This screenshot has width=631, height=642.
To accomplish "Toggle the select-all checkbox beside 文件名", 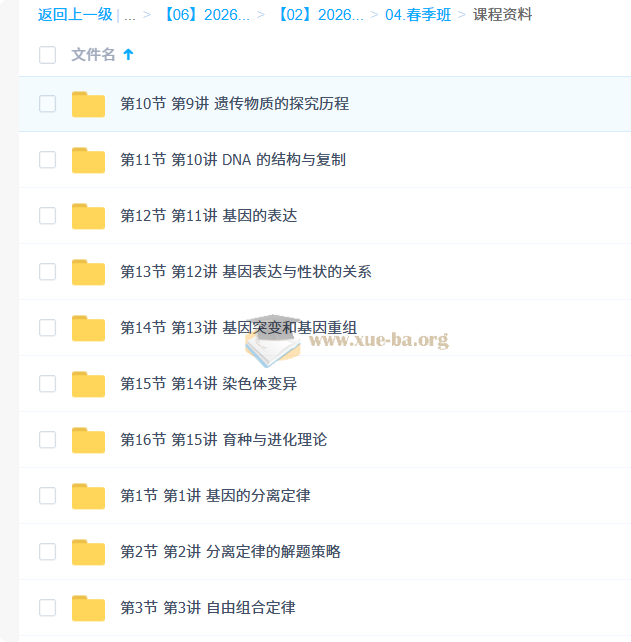I will pos(47,55).
